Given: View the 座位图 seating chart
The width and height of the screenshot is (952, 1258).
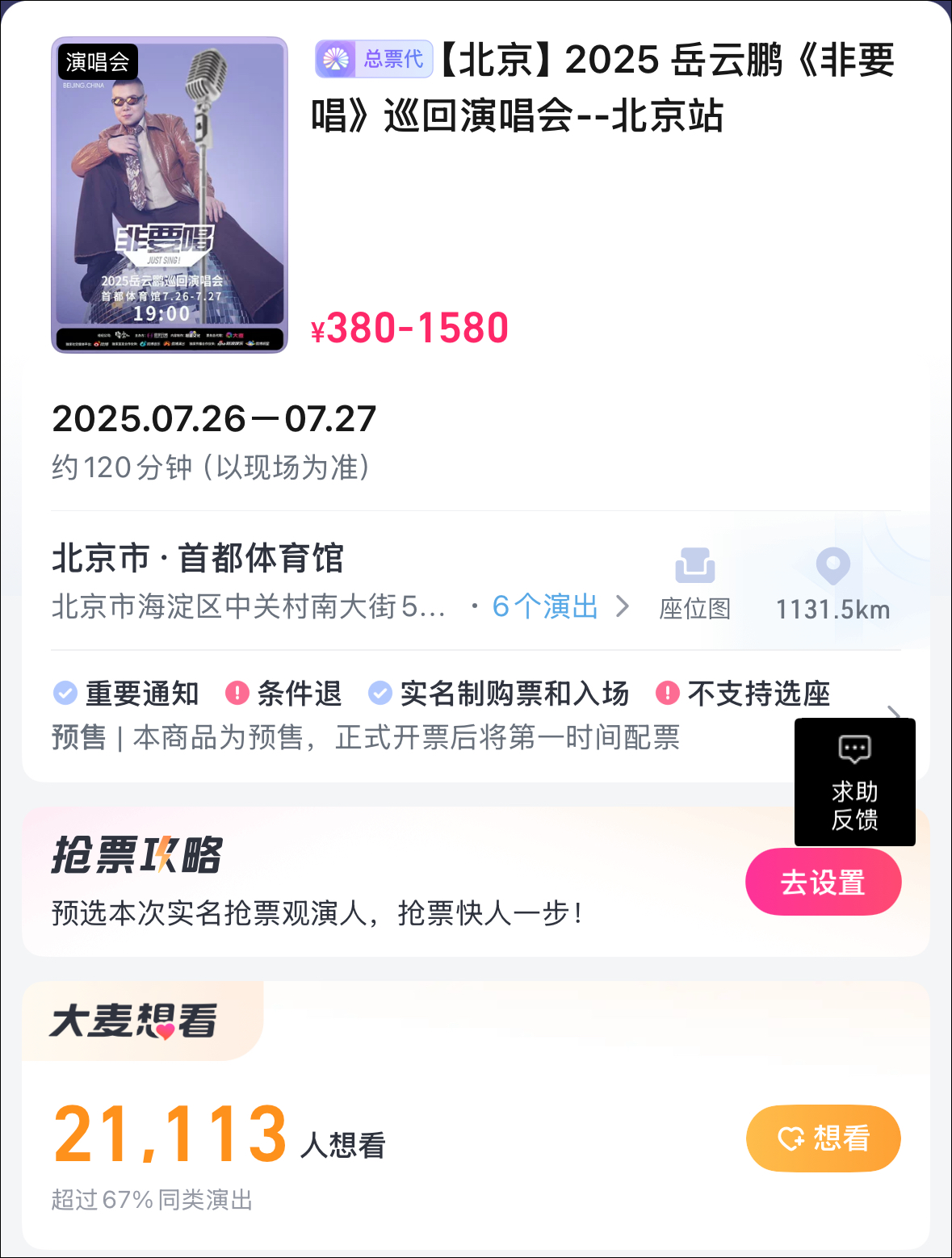Looking at the screenshot, I should pyautogui.click(x=694, y=585).
